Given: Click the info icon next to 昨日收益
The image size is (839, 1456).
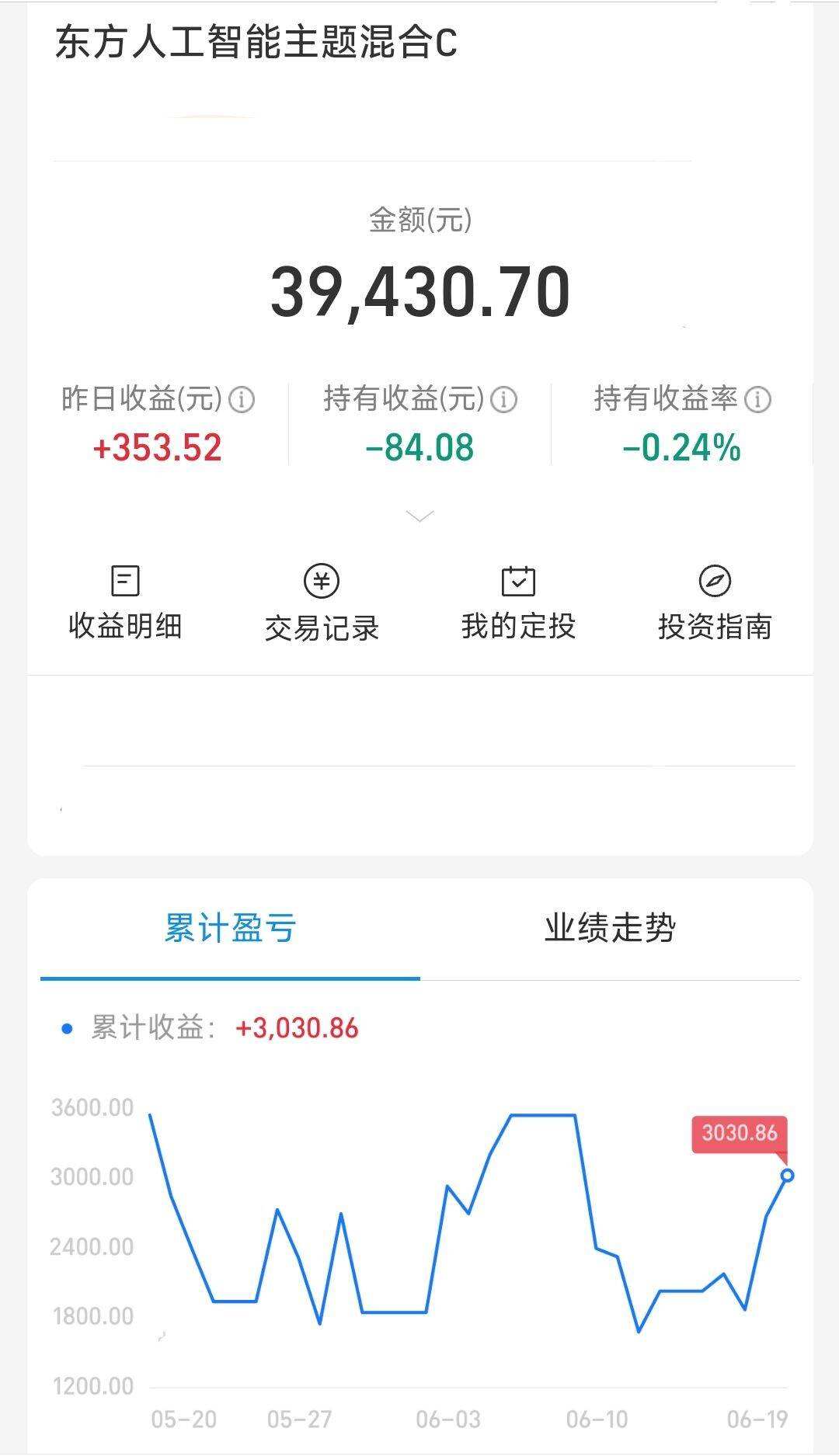Looking at the screenshot, I should click(x=242, y=400).
